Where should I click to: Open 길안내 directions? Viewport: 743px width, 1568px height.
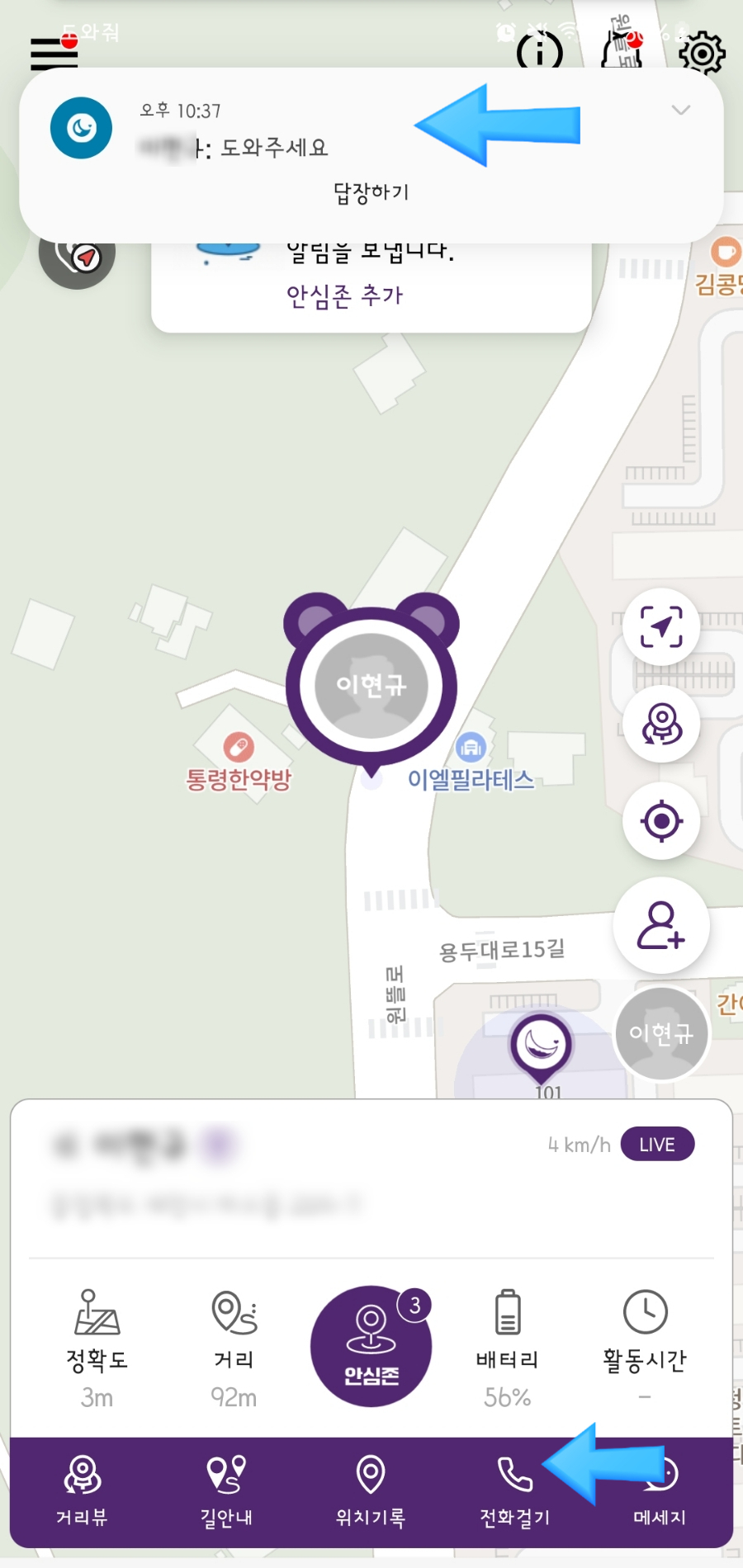point(226,1490)
